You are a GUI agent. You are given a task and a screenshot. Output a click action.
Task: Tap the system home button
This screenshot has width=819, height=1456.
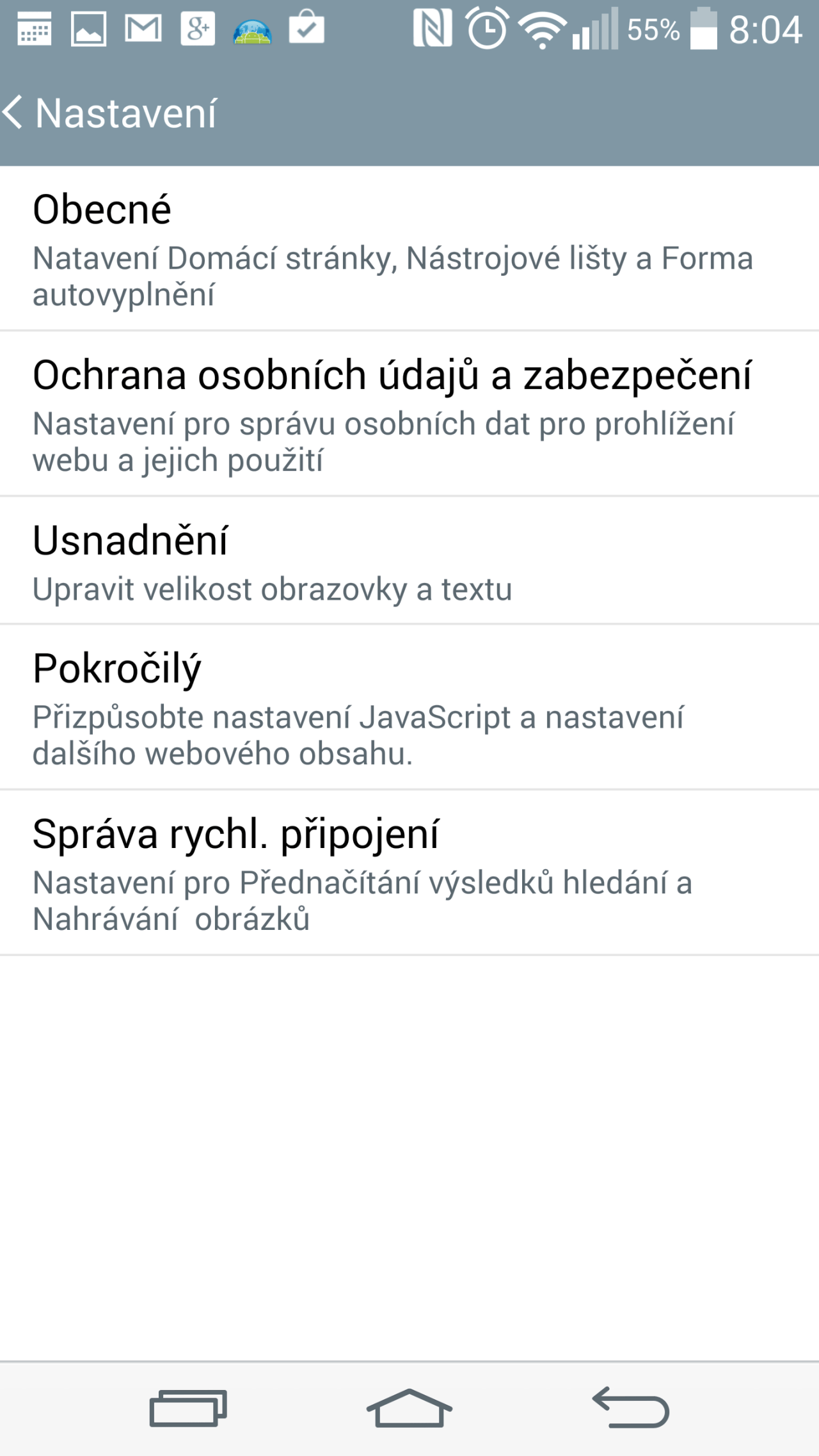click(x=409, y=1409)
